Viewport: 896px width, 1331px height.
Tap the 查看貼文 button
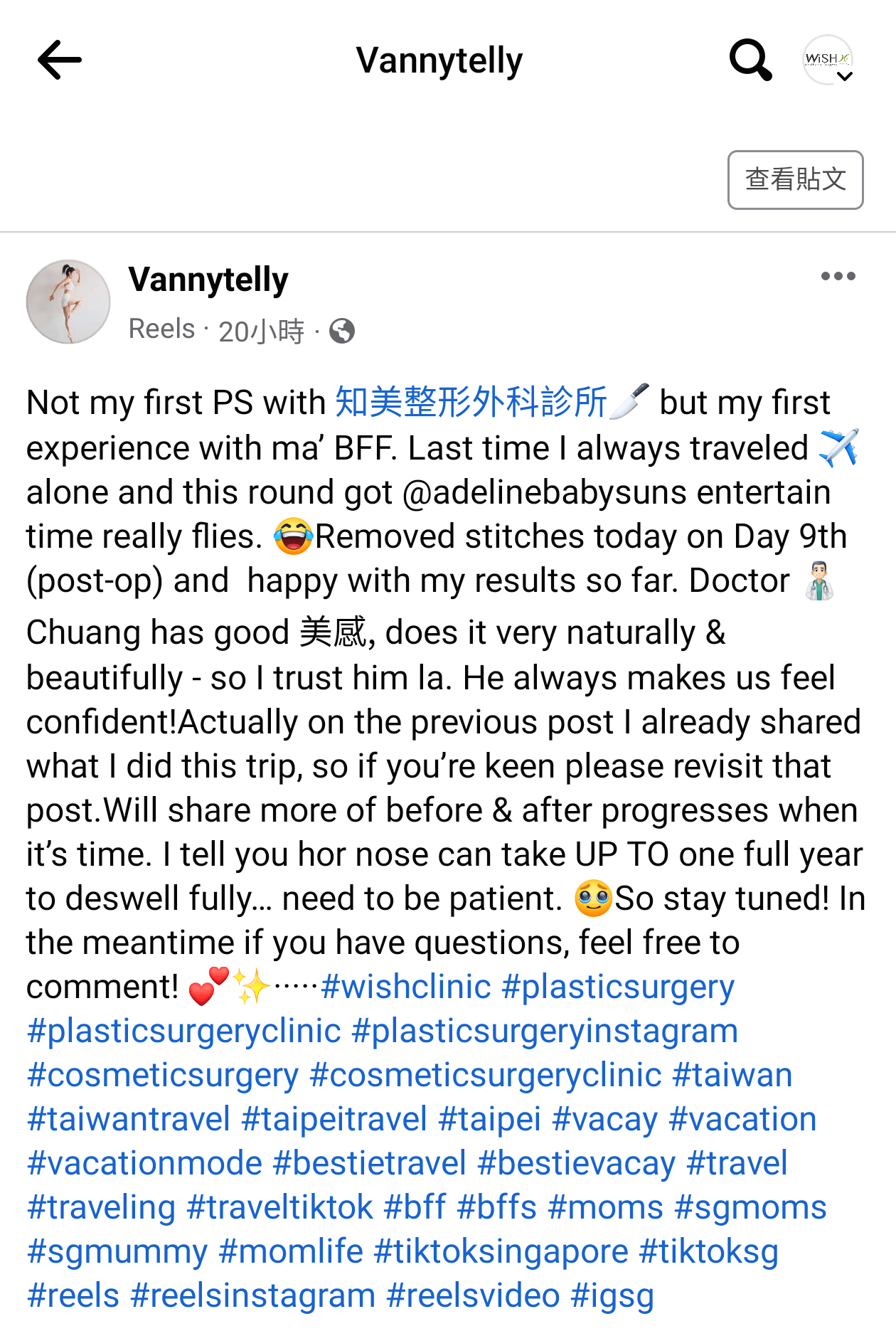(795, 180)
